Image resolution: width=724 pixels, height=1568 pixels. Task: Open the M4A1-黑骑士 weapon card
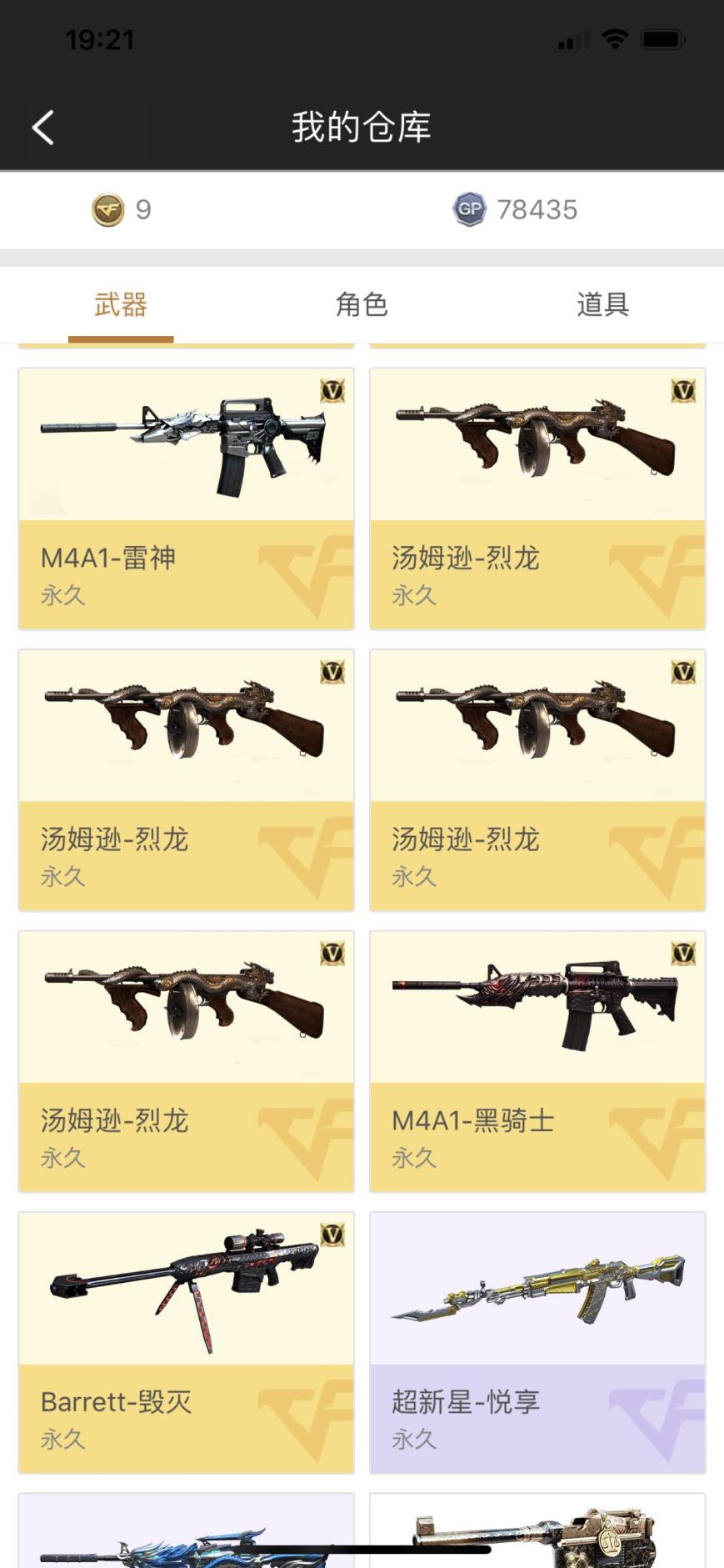point(537,1060)
